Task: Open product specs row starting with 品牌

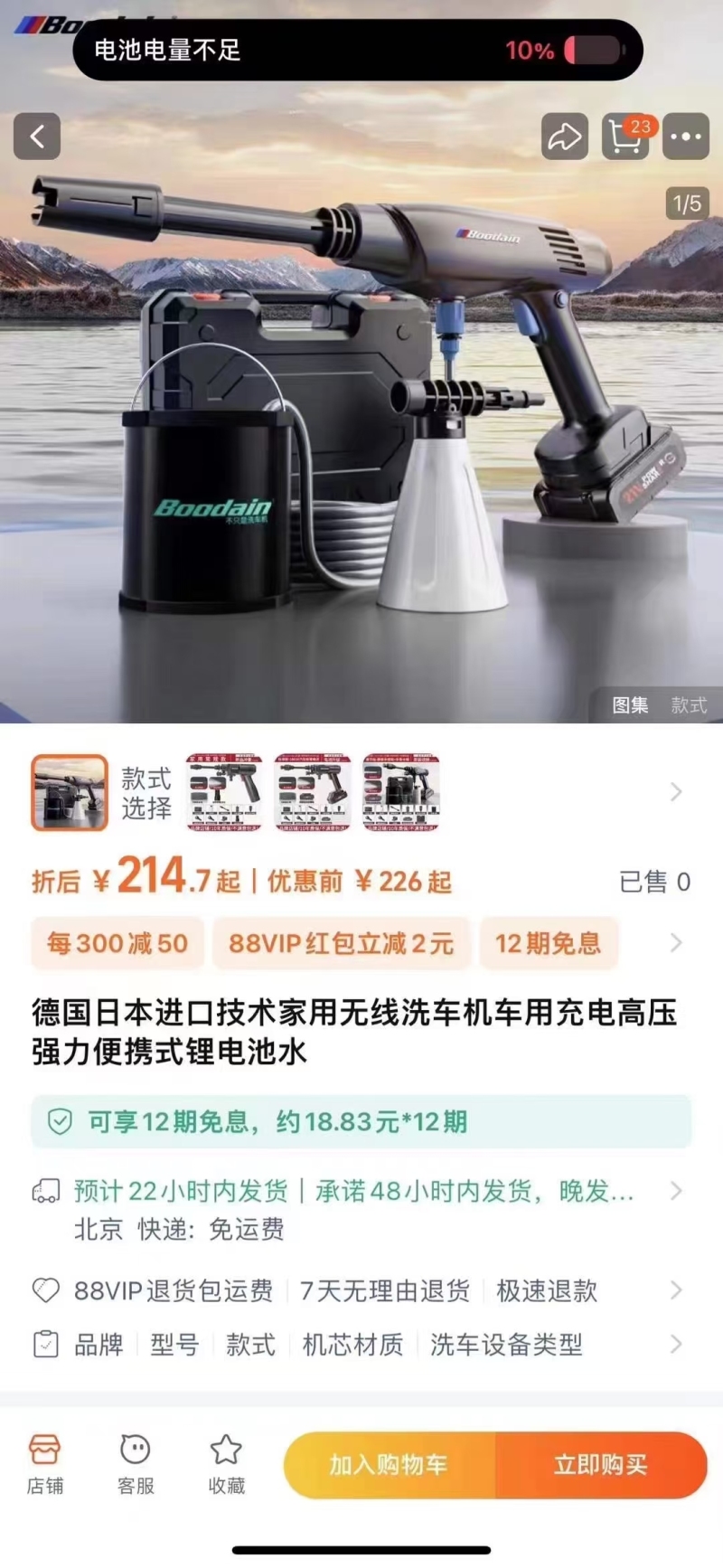Action: pos(361,1345)
